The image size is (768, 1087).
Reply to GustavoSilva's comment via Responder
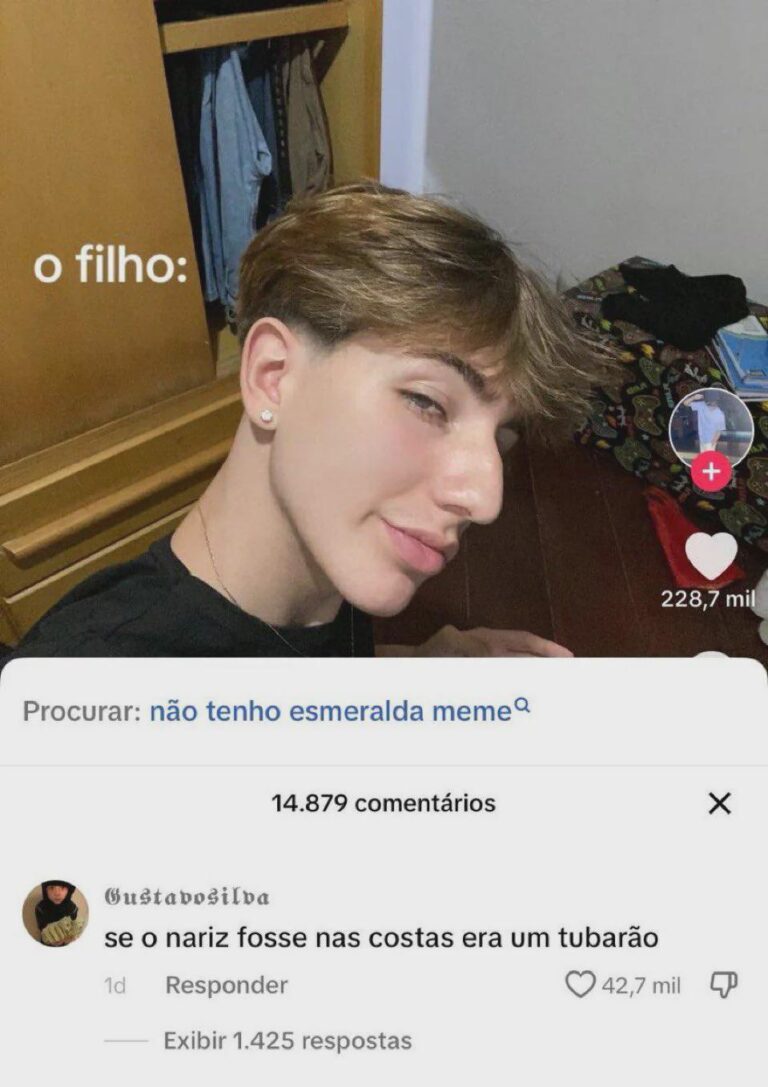[226, 985]
